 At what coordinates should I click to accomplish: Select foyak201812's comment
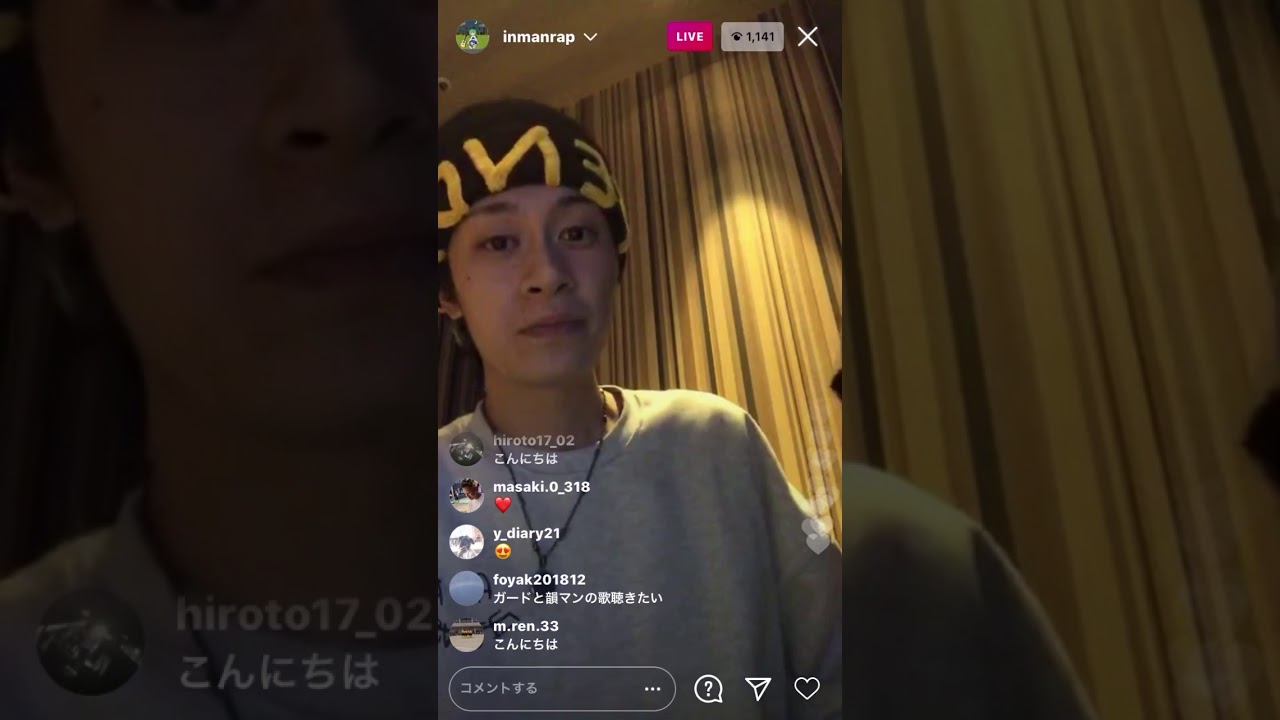coord(577,588)
